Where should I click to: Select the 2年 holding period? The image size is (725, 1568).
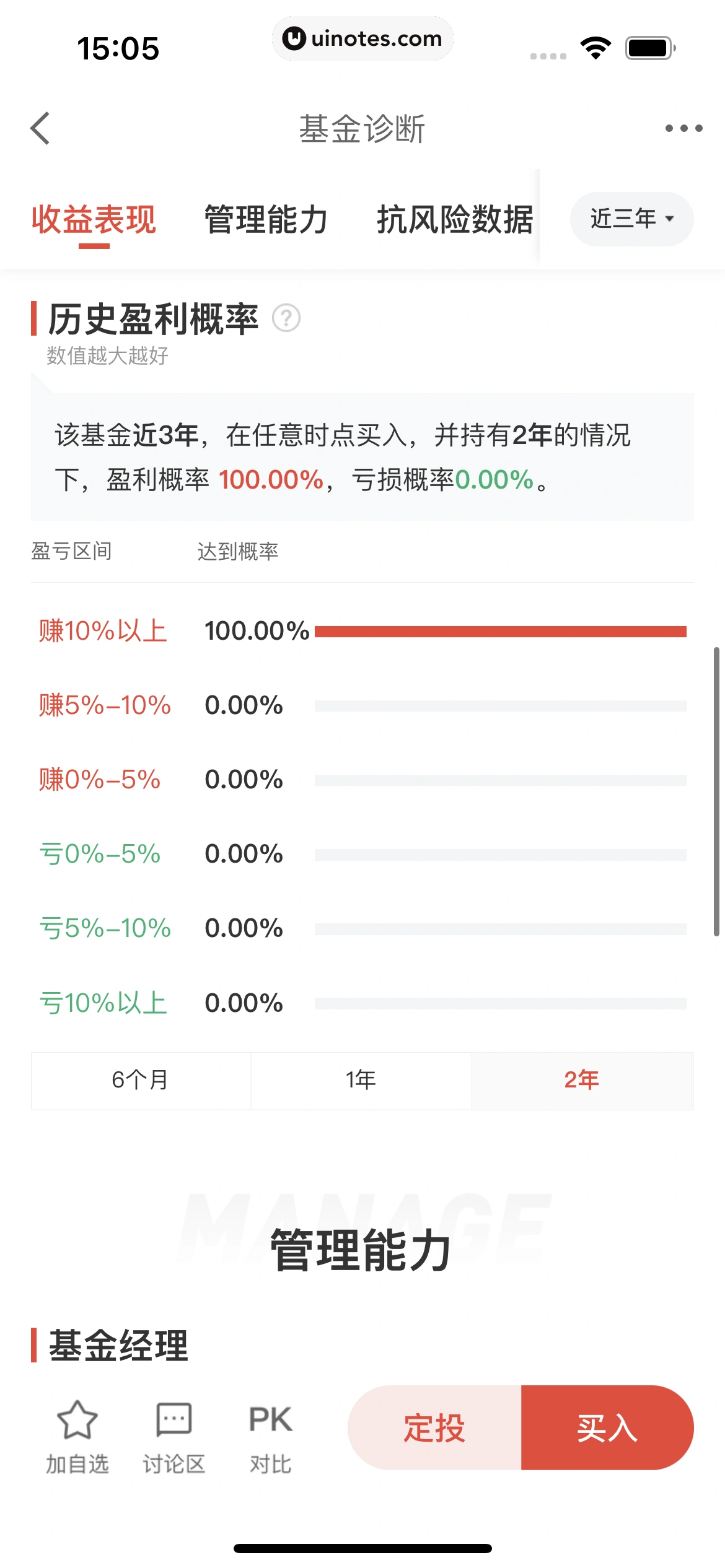[x=581, y=1080]
